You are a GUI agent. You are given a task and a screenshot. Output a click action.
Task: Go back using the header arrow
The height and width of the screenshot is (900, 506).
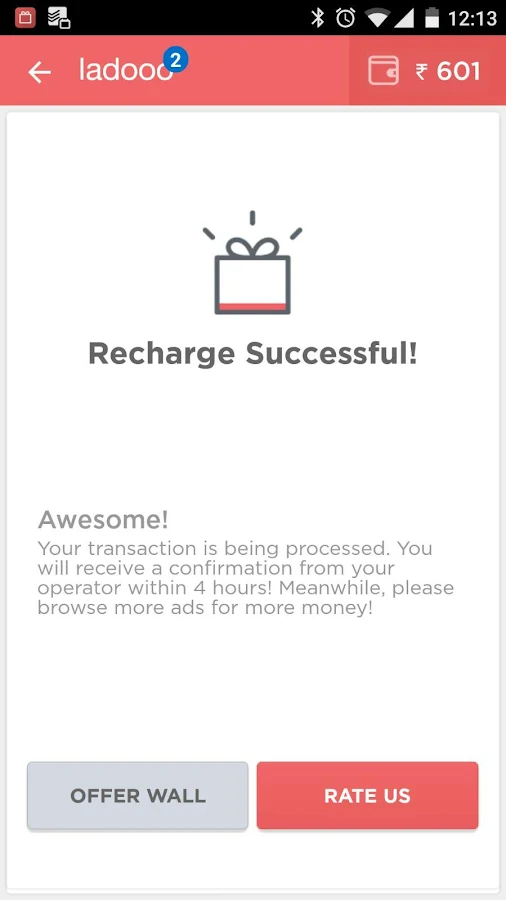point(40,72)
